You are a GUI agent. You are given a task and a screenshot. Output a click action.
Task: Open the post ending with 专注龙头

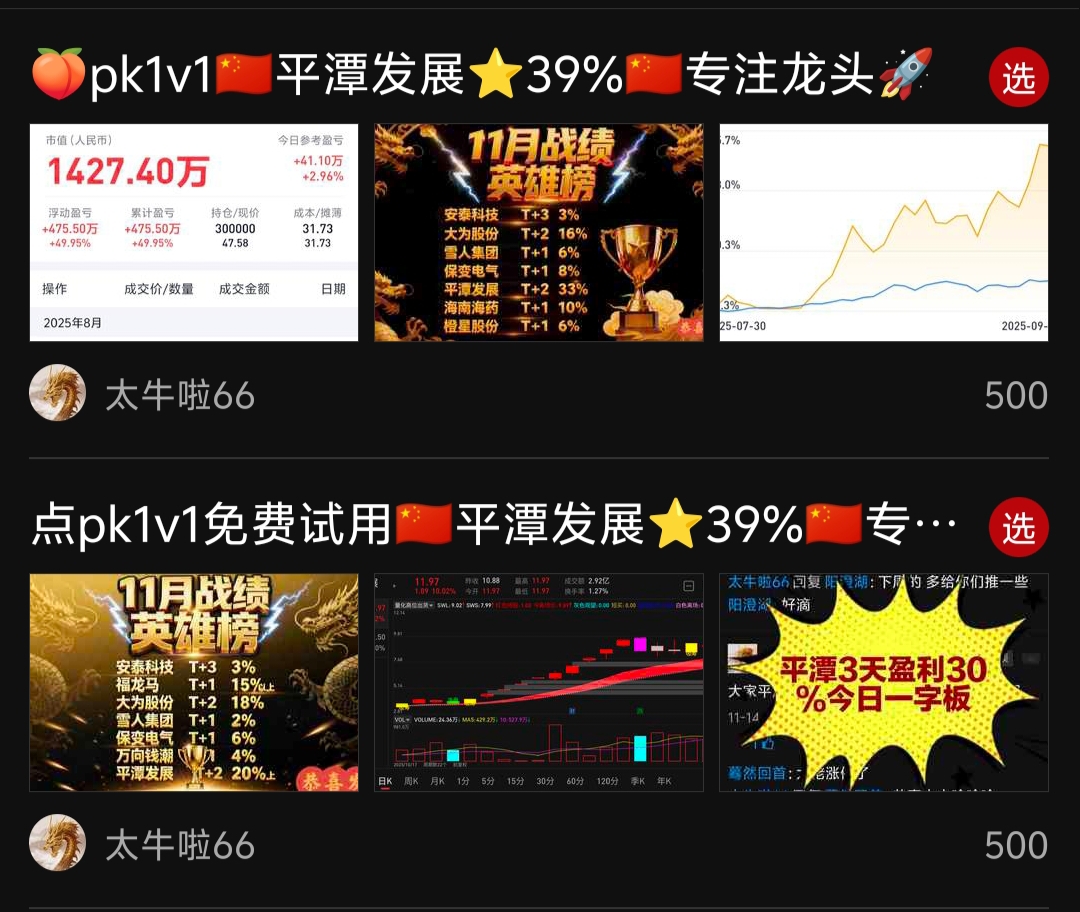(x=480, y=76)
